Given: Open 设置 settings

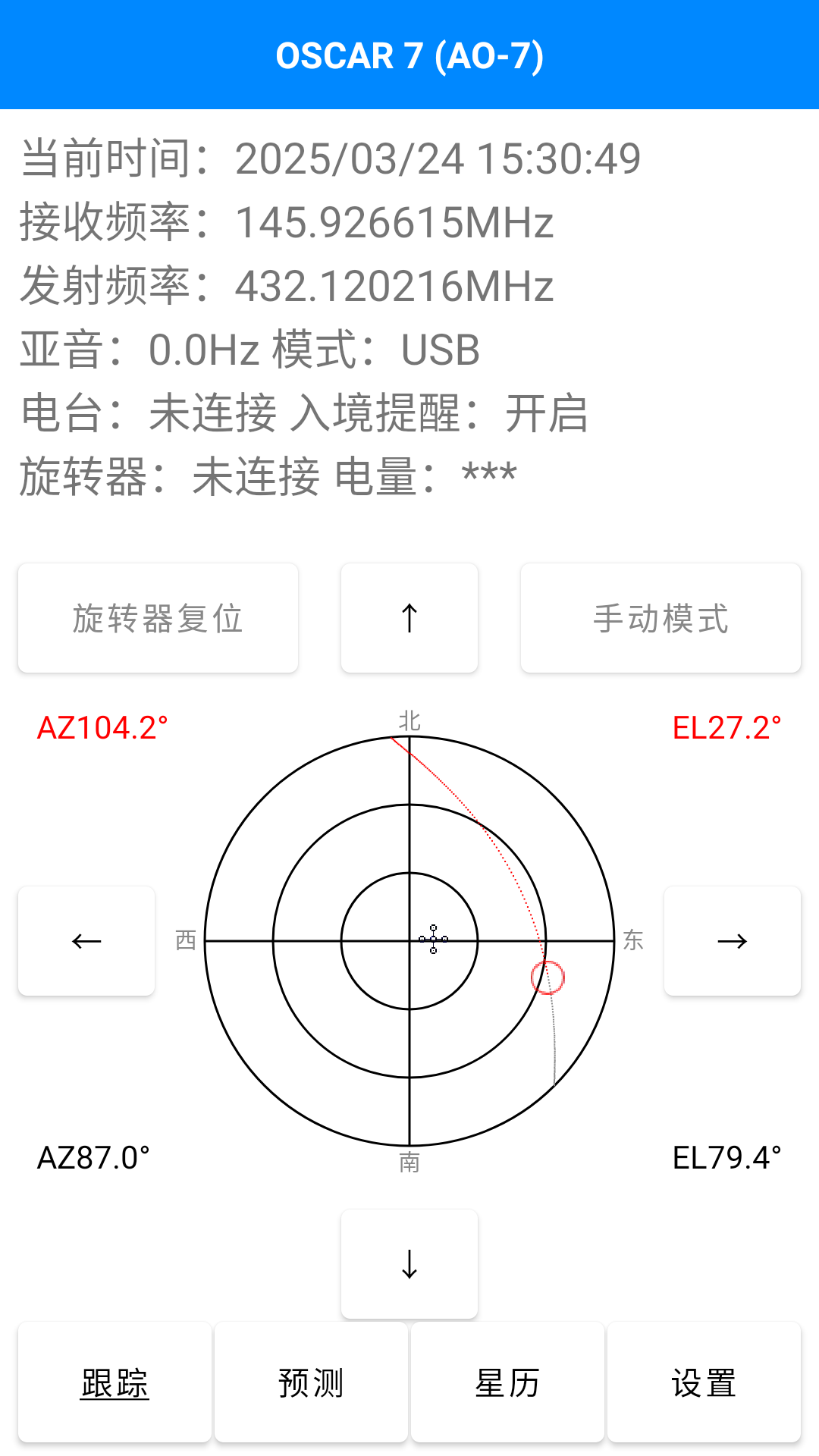Looking at the screenshot, I should pyautogui.click(x=704, y=1382).
